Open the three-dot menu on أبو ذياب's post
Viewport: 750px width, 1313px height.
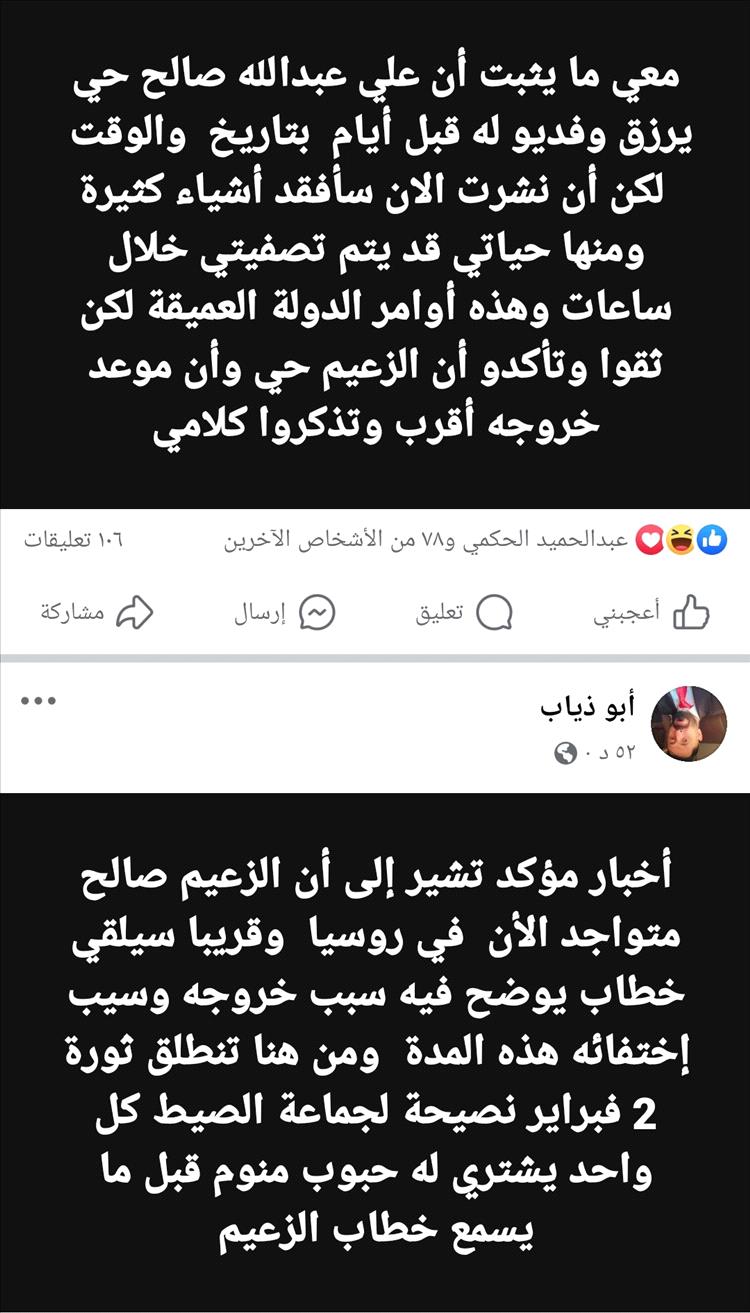click(x=39, y=701)
